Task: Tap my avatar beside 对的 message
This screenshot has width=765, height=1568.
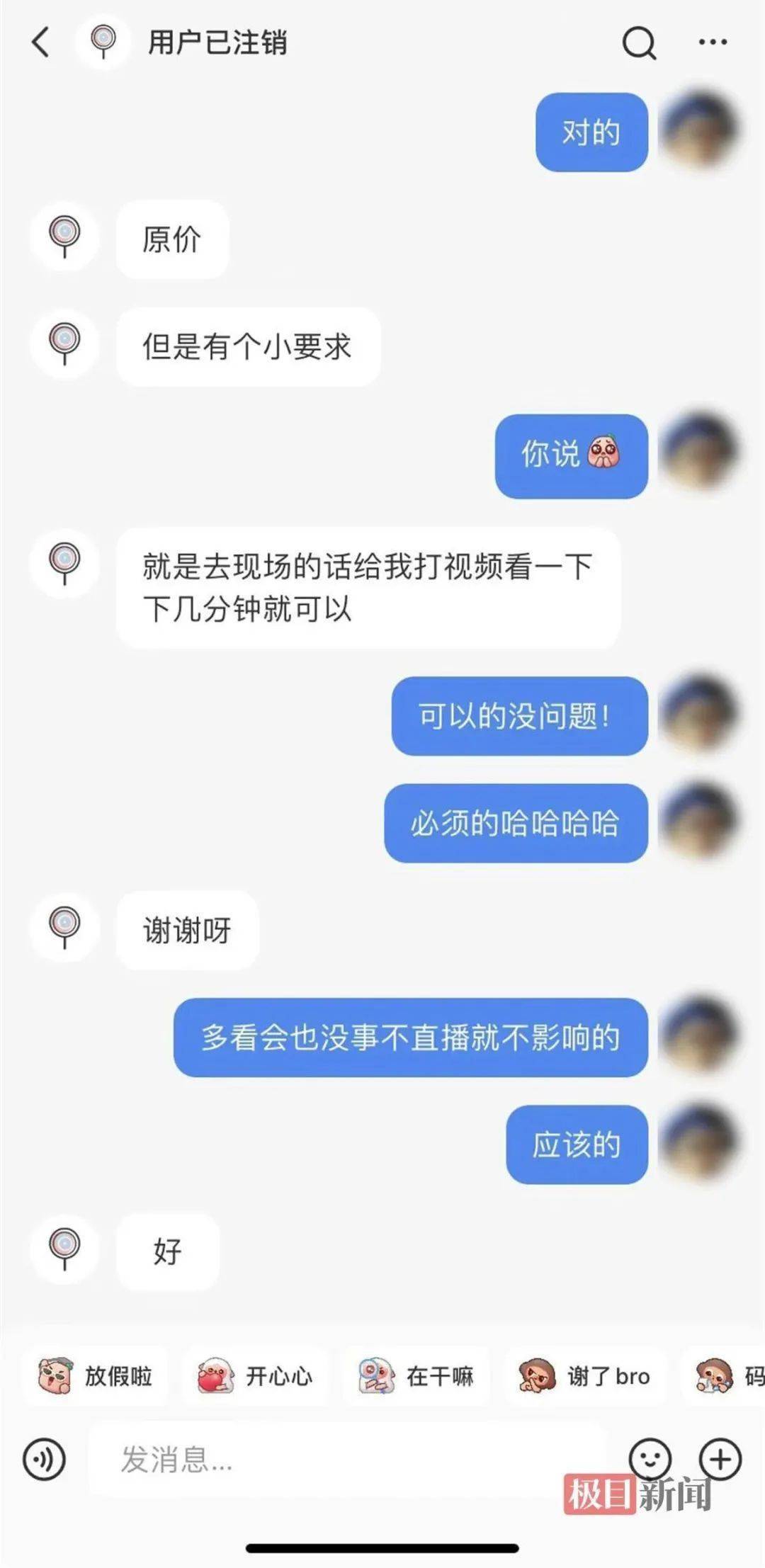Action: [698, 130]
